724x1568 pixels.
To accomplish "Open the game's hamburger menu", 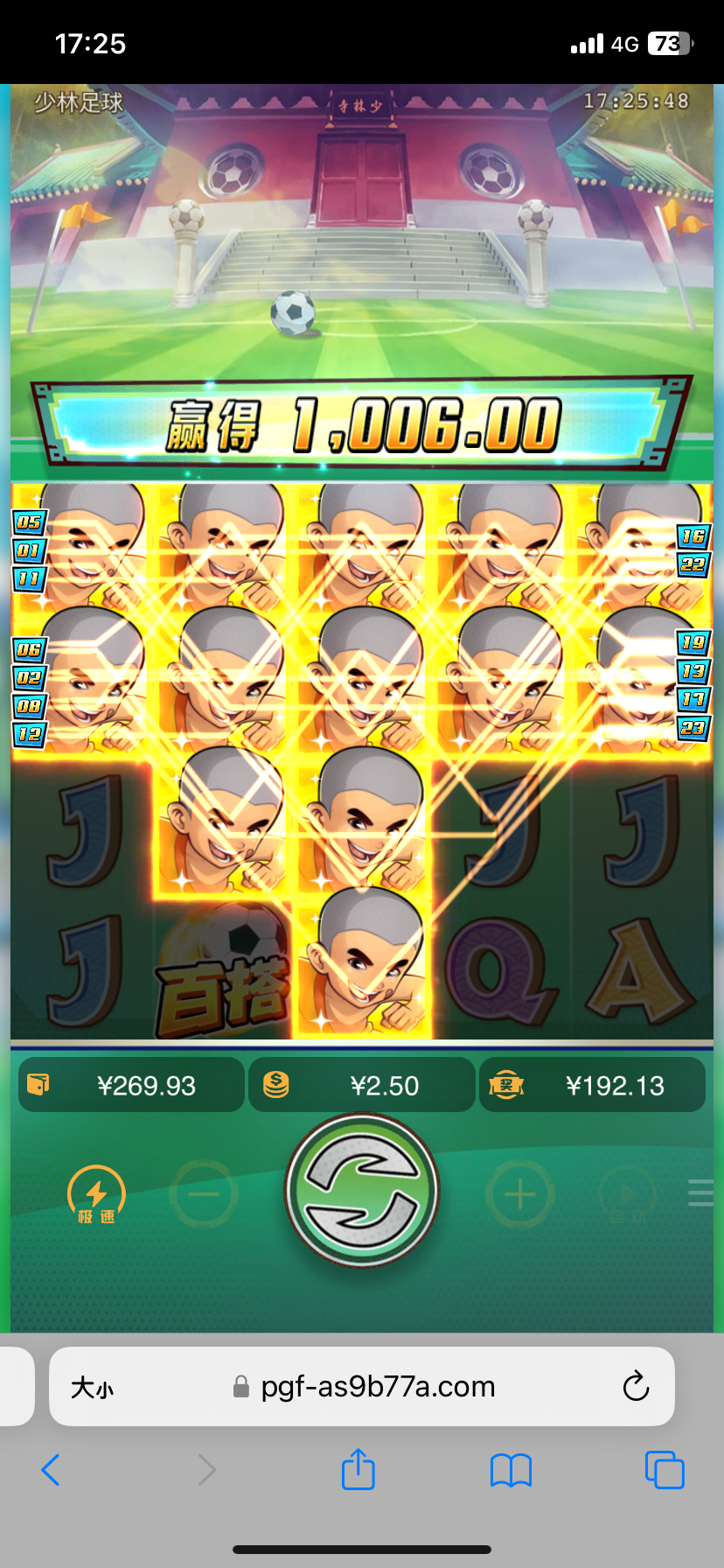I will pyautogui.click(x=701, y=1193).
